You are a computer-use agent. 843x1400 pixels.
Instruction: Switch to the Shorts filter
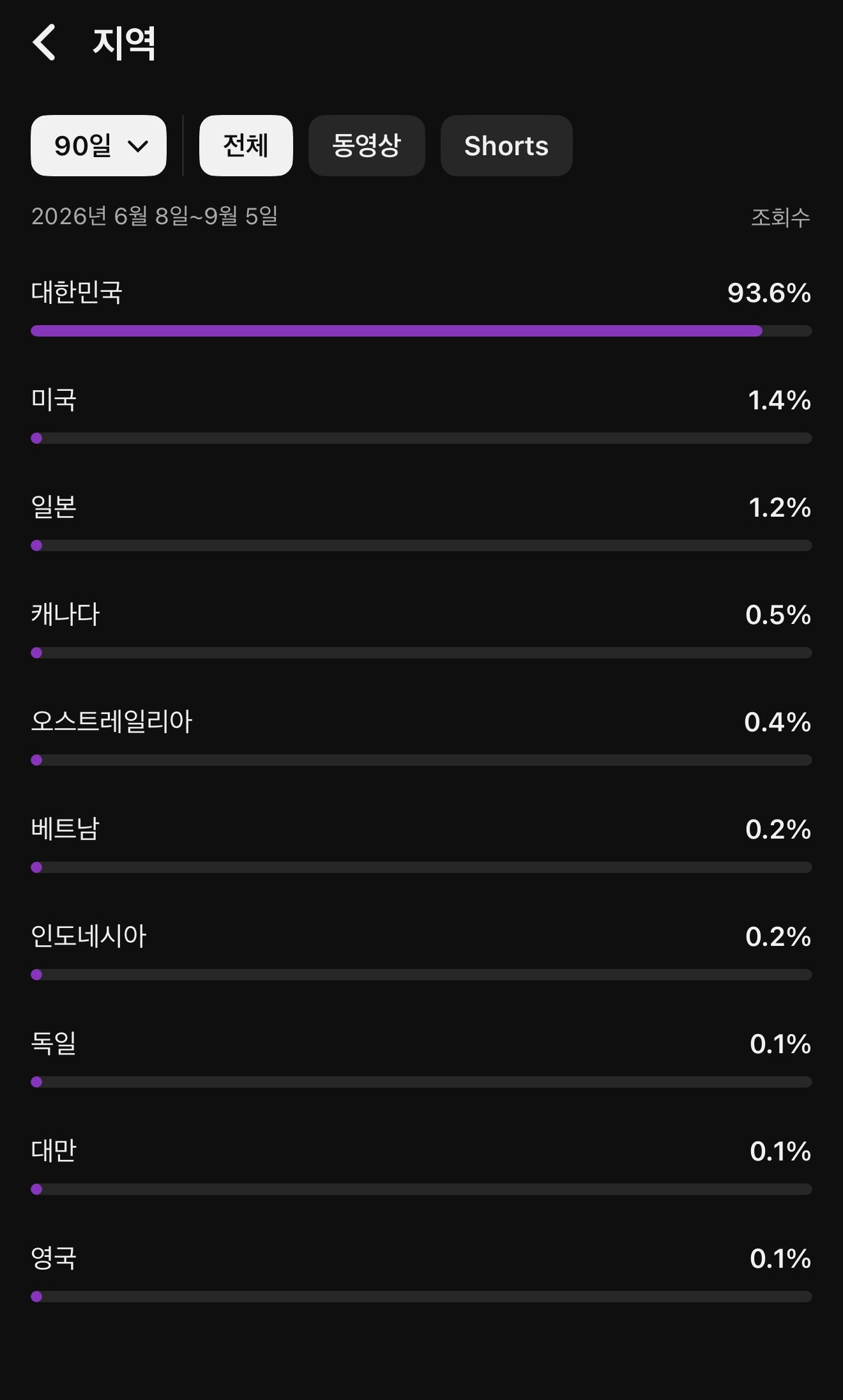click(506, 146)
